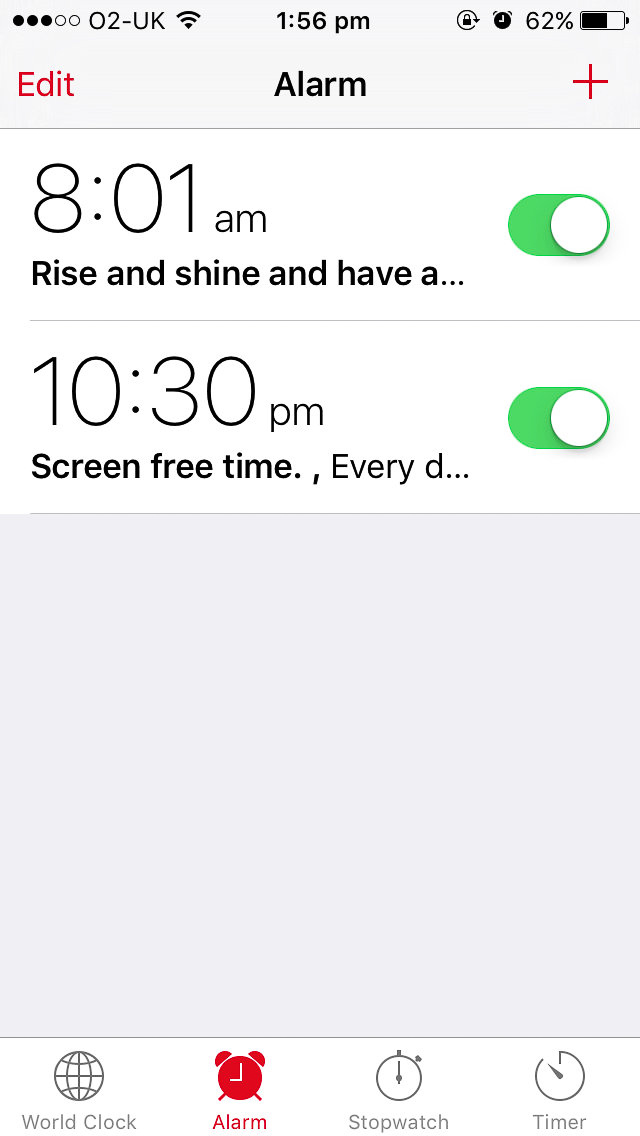Disable the 10:30 pm Screen free time alarm
The image size is (640, 1136).
559,418
